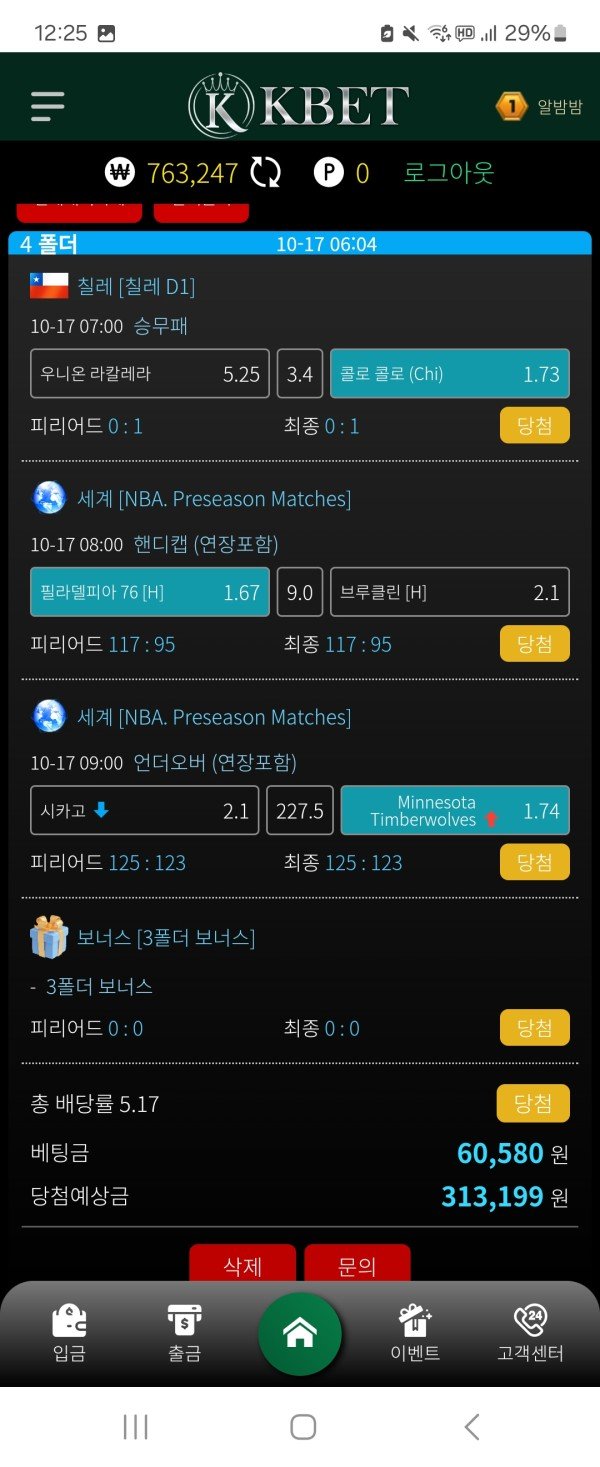
Task: Open the 이벤트 events tab
Action: pyautogui.click(x=415, y=1334)
